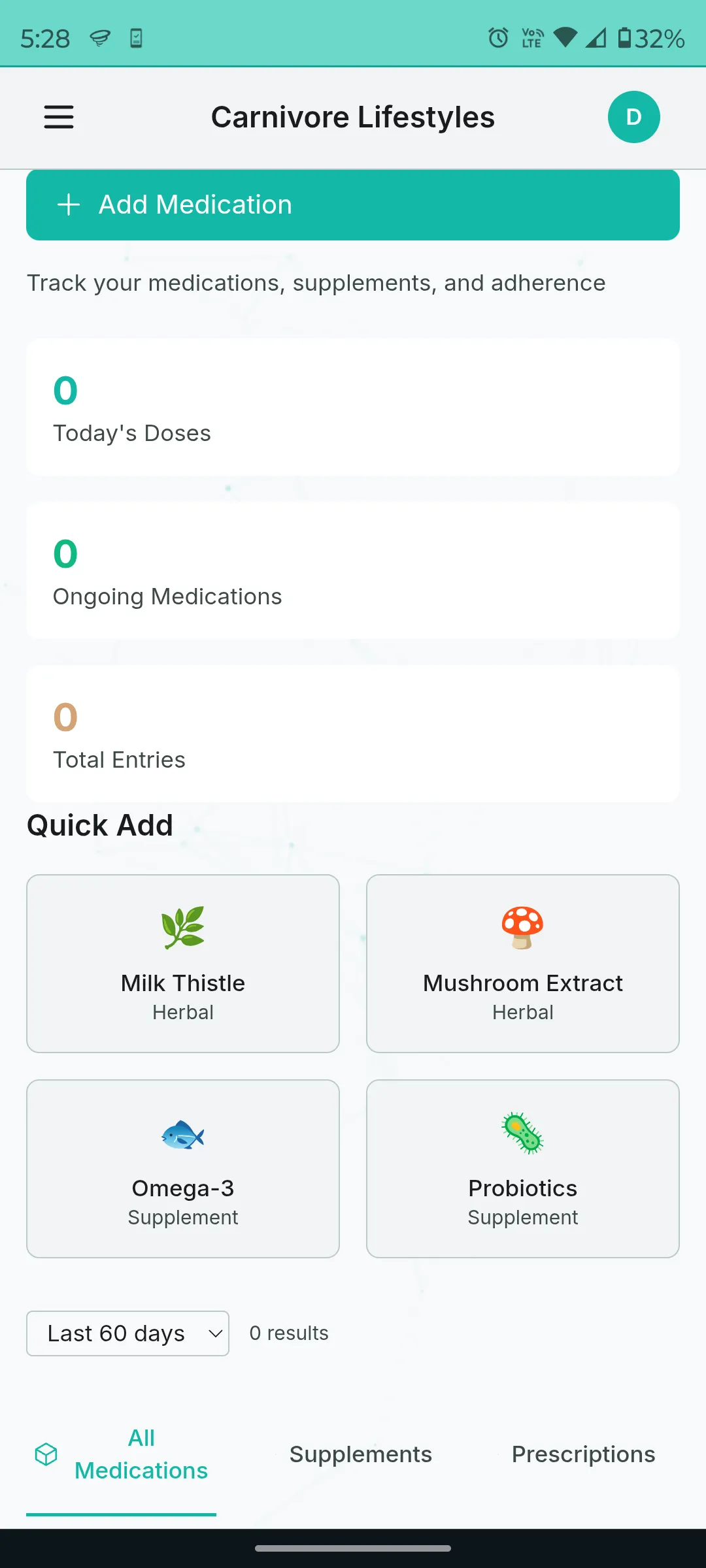Select the Milk Thistle leaf icon
The height and width of the screenshot is (1568, 706).
point(182,927)
